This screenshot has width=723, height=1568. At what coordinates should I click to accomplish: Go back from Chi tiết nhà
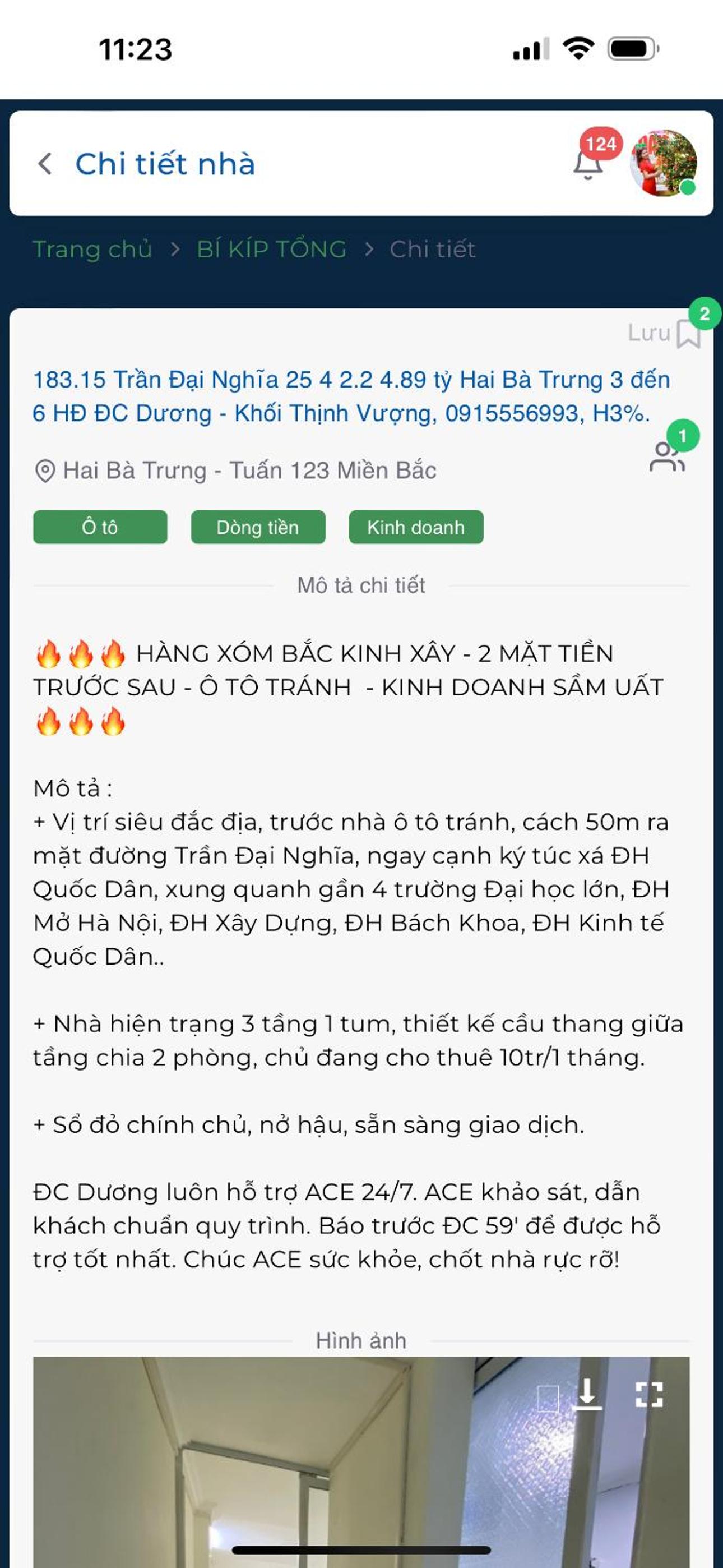point(45,164)
